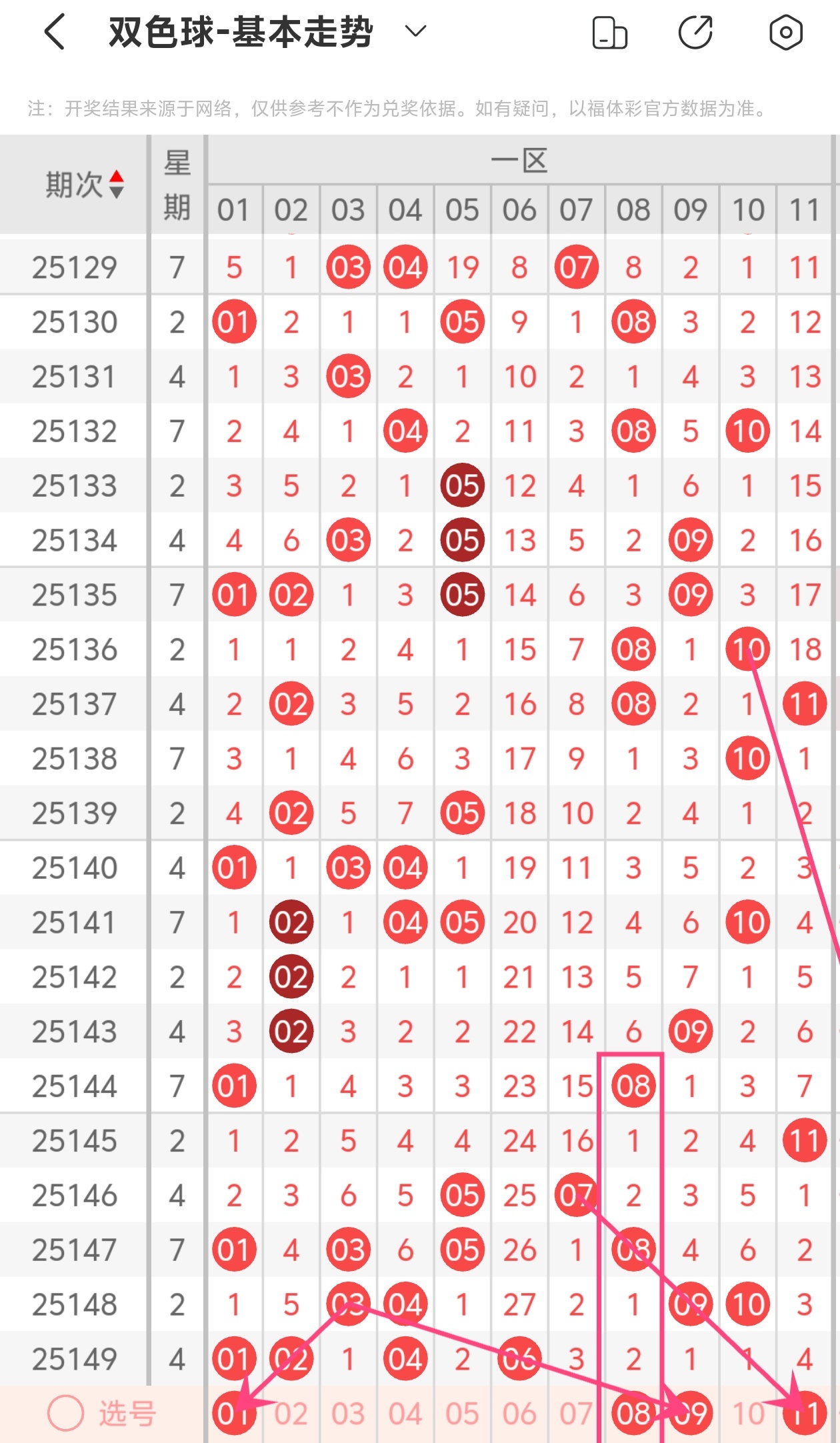Select number 03 in the pick row
Screen dimensions: 840x1443
point(348,1414)
